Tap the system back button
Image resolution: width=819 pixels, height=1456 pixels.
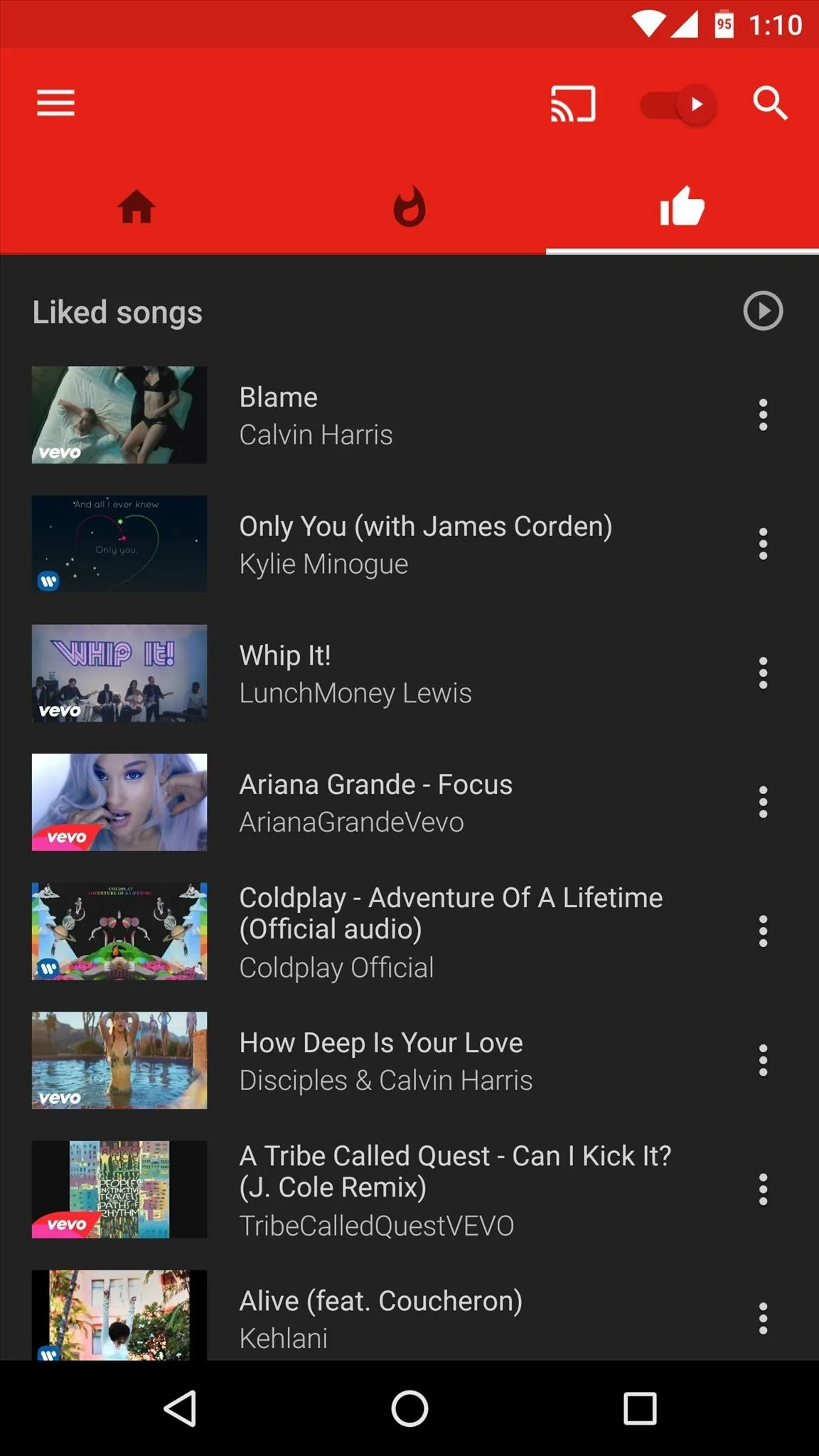tap(181, 1408)
